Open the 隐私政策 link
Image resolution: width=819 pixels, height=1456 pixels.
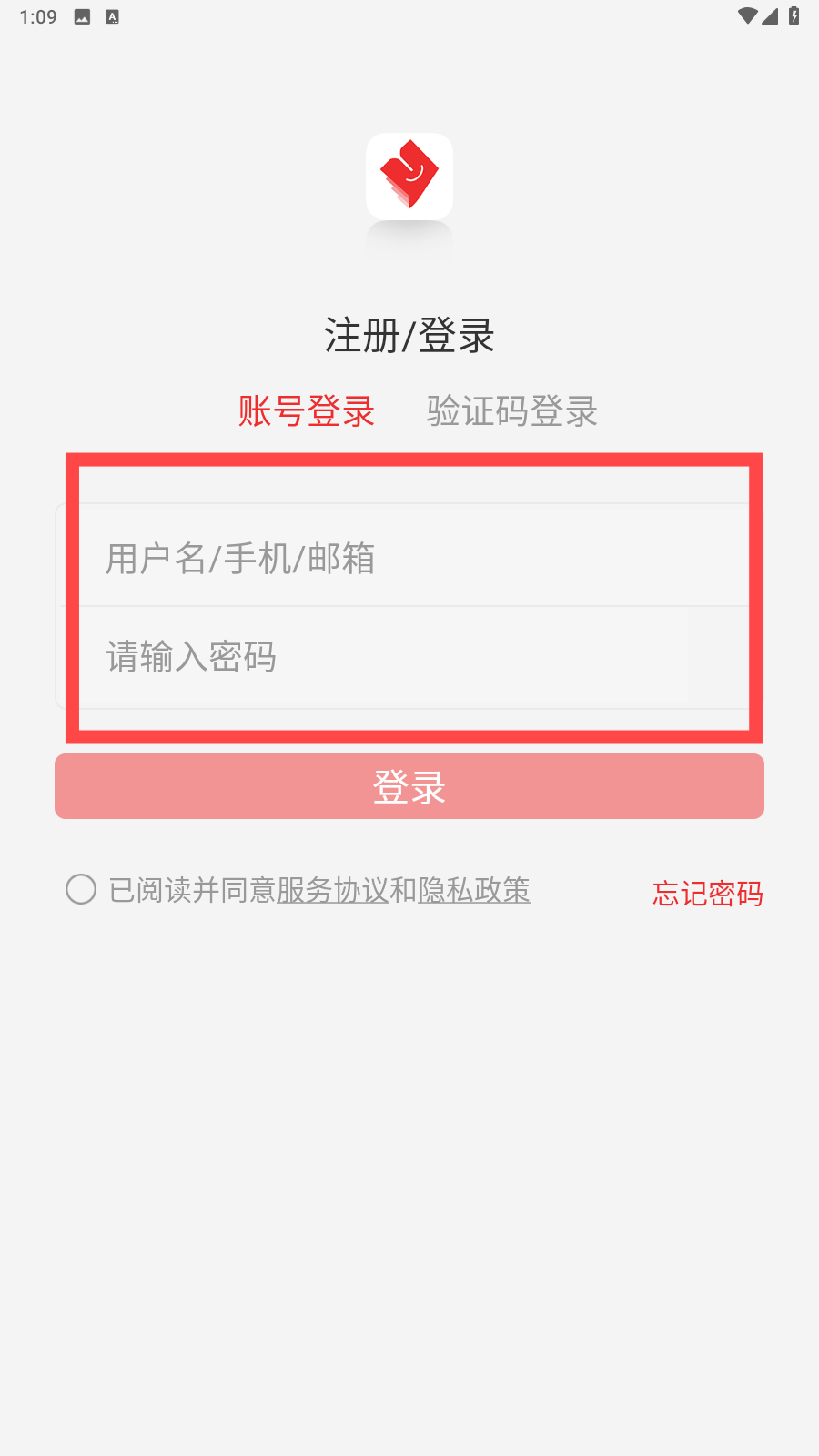pos(474,890)
